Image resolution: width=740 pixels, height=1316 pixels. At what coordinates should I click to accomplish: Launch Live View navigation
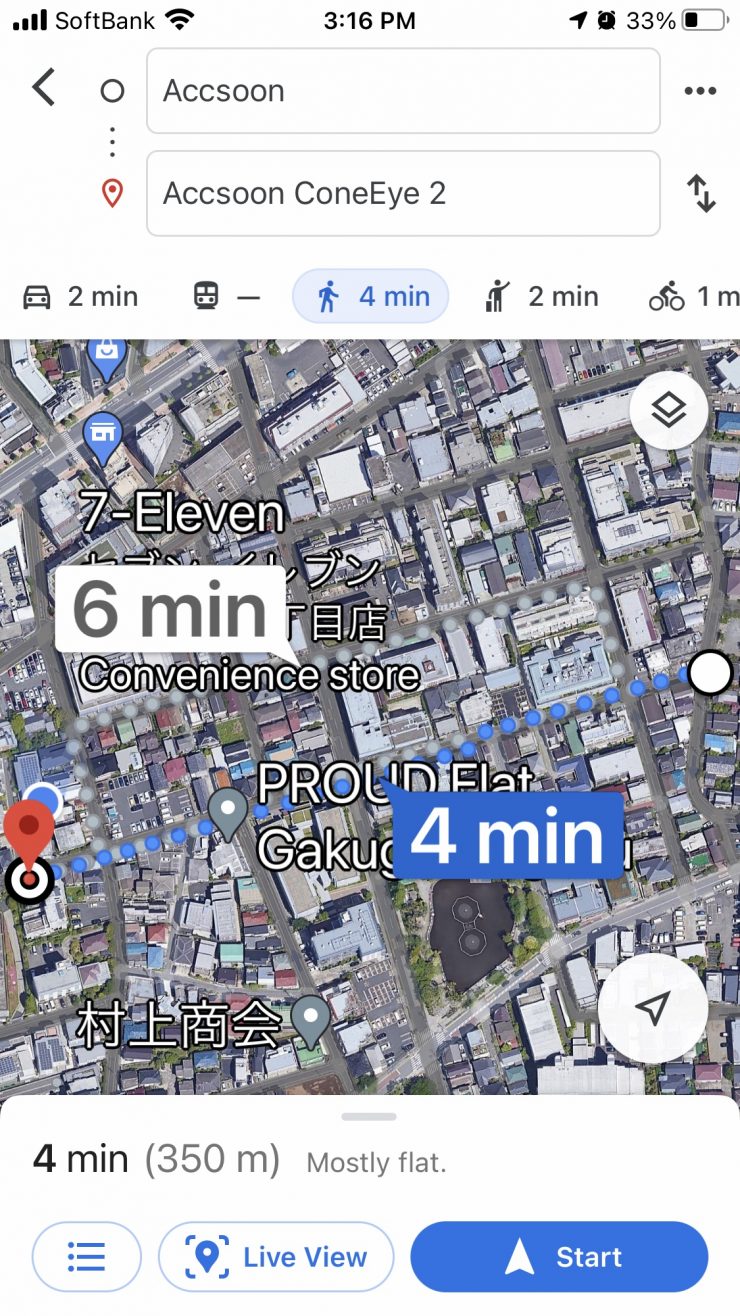(276, 1257)
